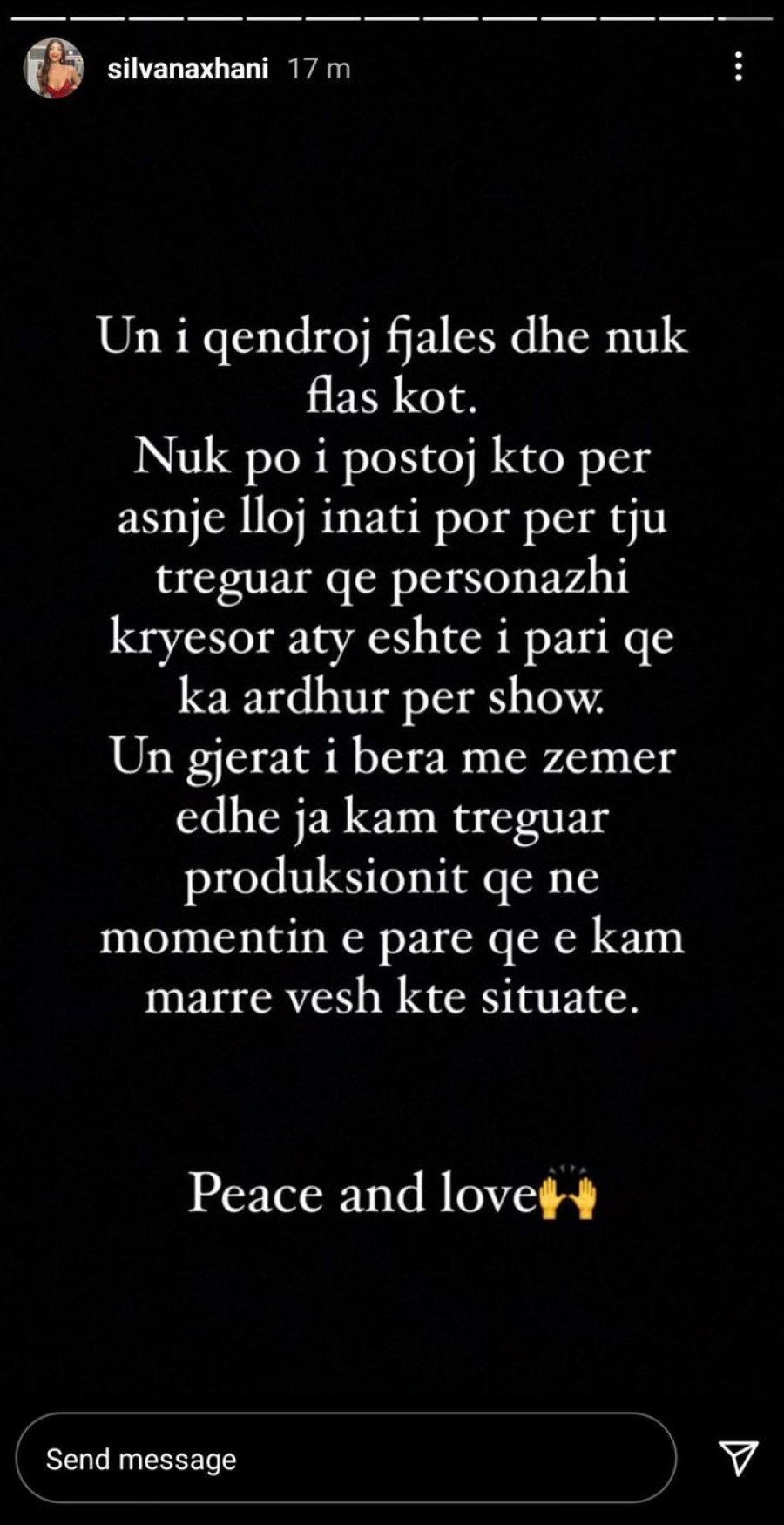
Task: Open the story overflow menu
Action: click(738, 67)
